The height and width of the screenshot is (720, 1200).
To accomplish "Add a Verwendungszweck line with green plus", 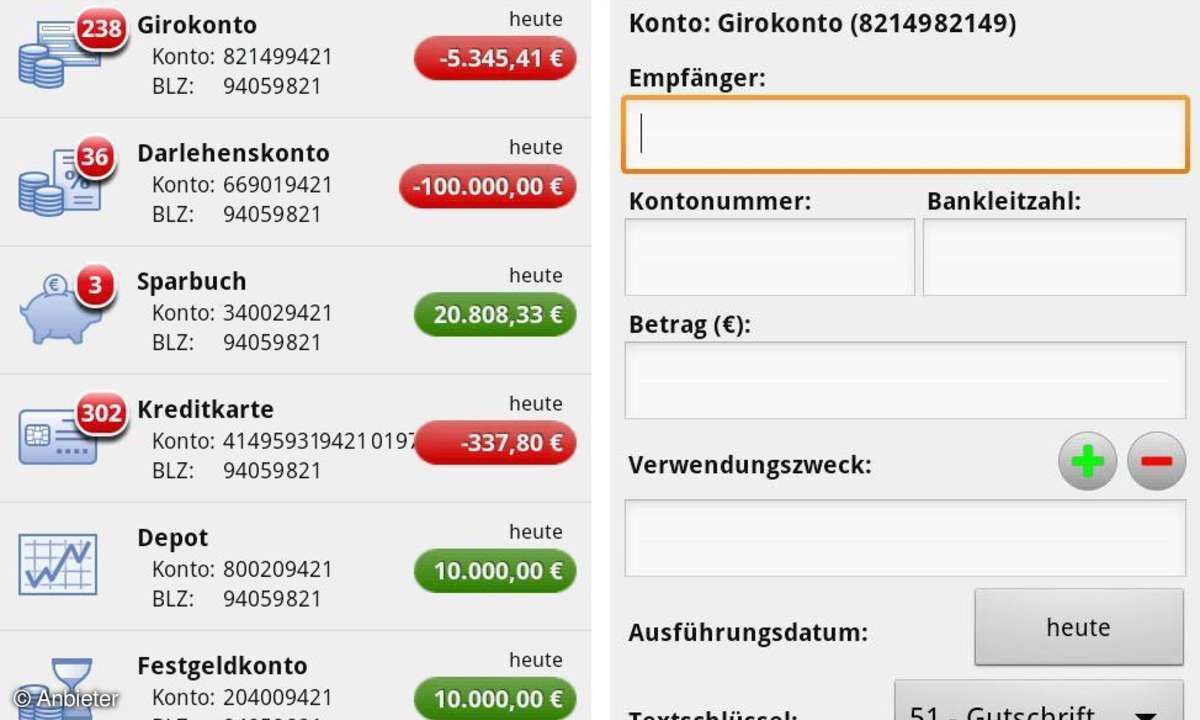I will [x=1087, y=461].
